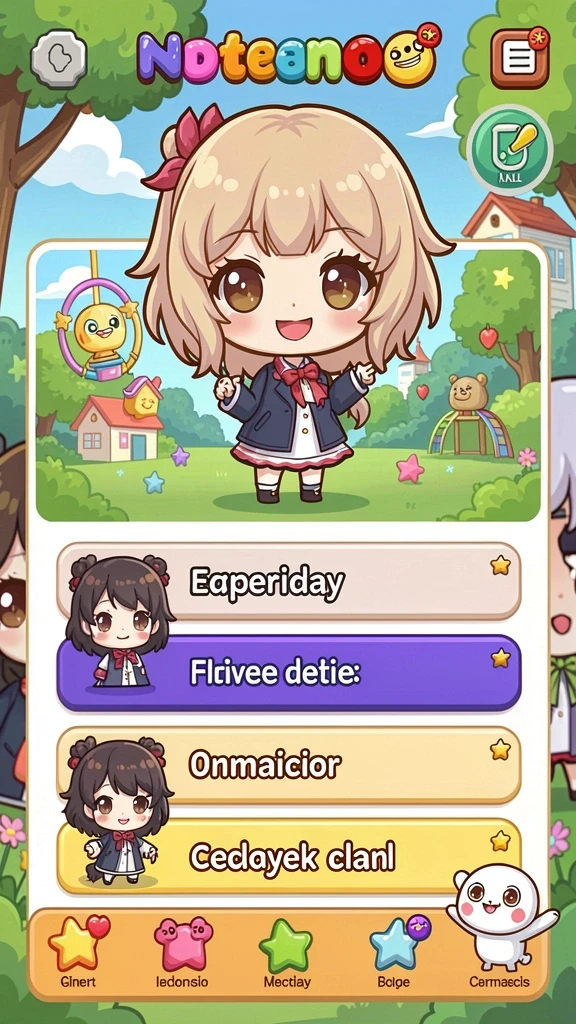Go to the Mectiay tab
The image size is (576, 1024).
point(287,952)
